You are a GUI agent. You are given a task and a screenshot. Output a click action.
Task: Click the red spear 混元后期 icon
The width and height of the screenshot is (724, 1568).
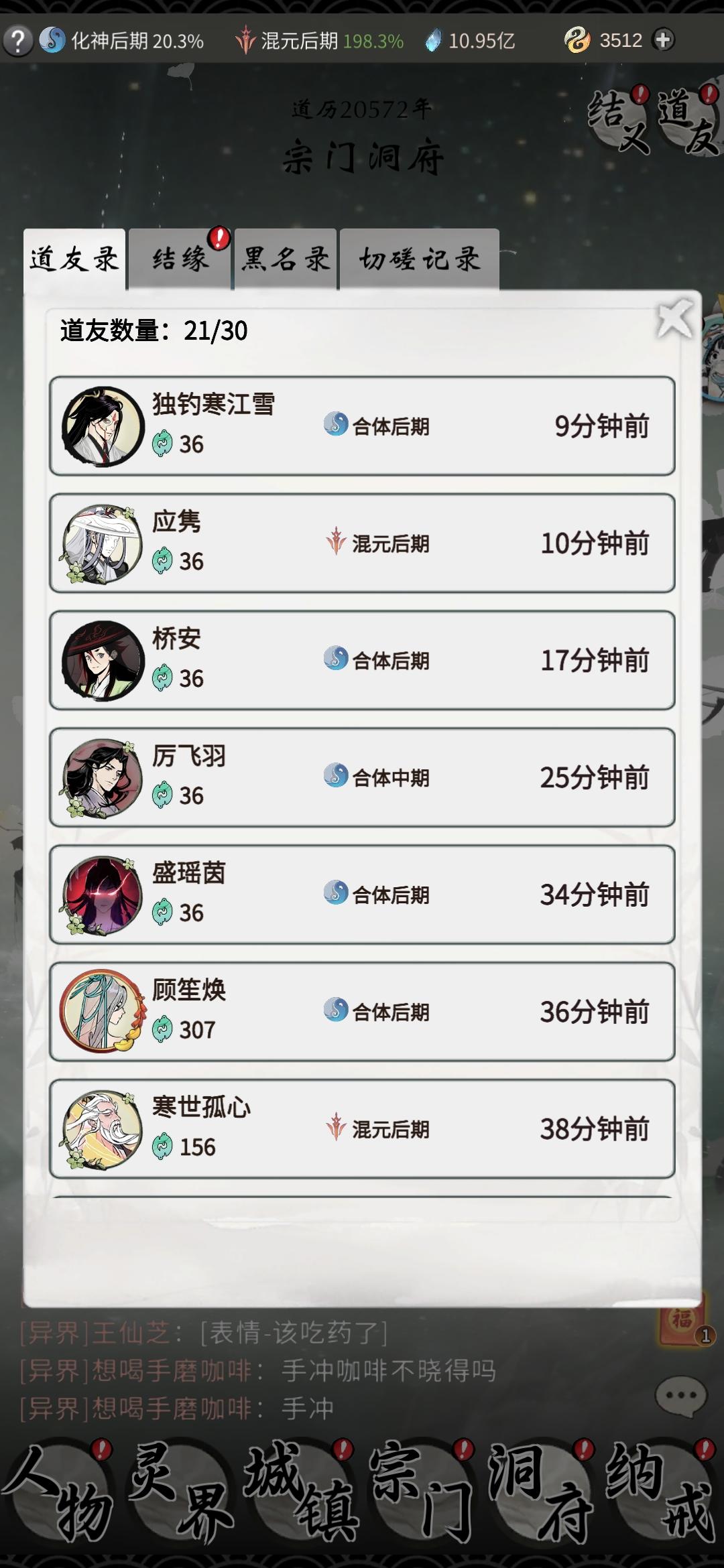pos(248,40)
